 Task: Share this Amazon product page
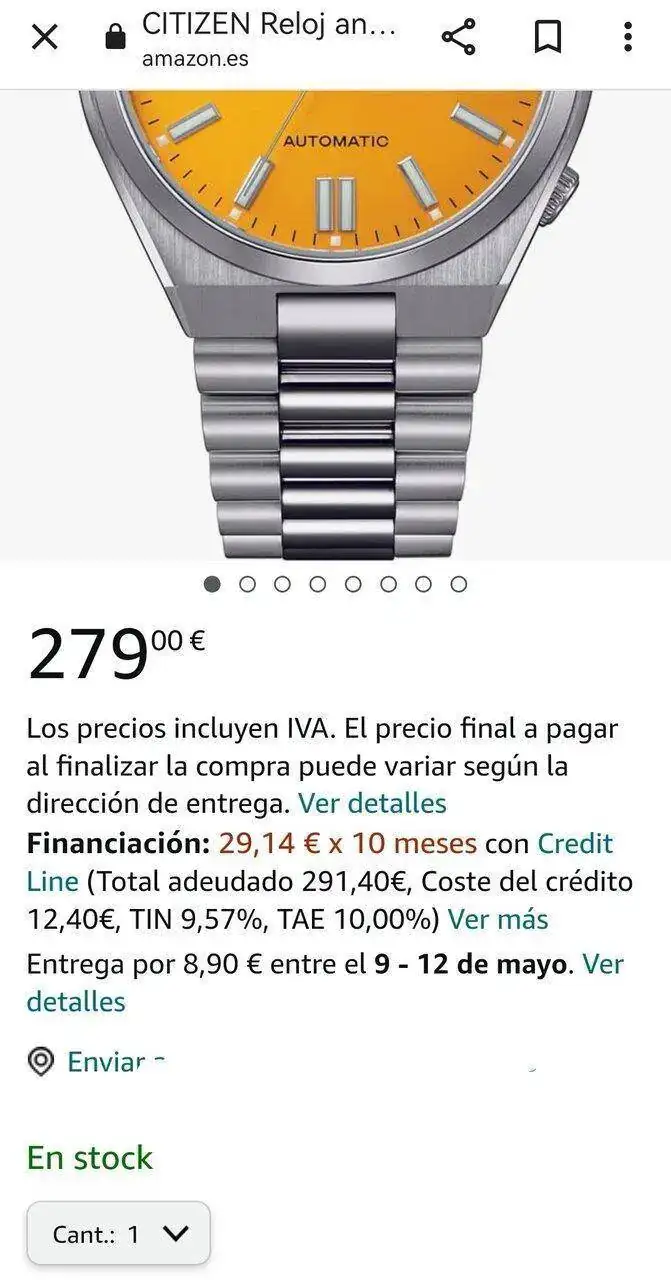[x=459, y=38]
